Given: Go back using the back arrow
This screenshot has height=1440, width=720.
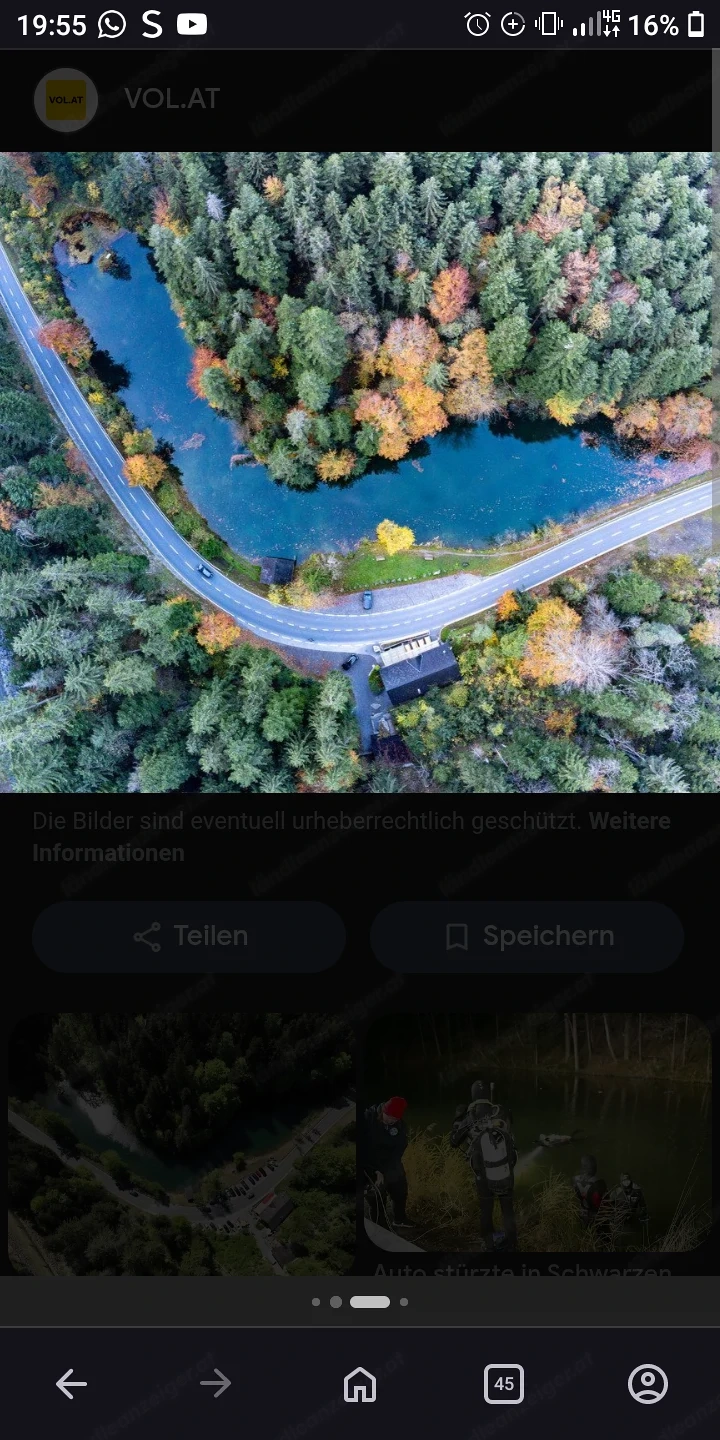Looking at the screenshot, I should click(x=71, y=1384).
